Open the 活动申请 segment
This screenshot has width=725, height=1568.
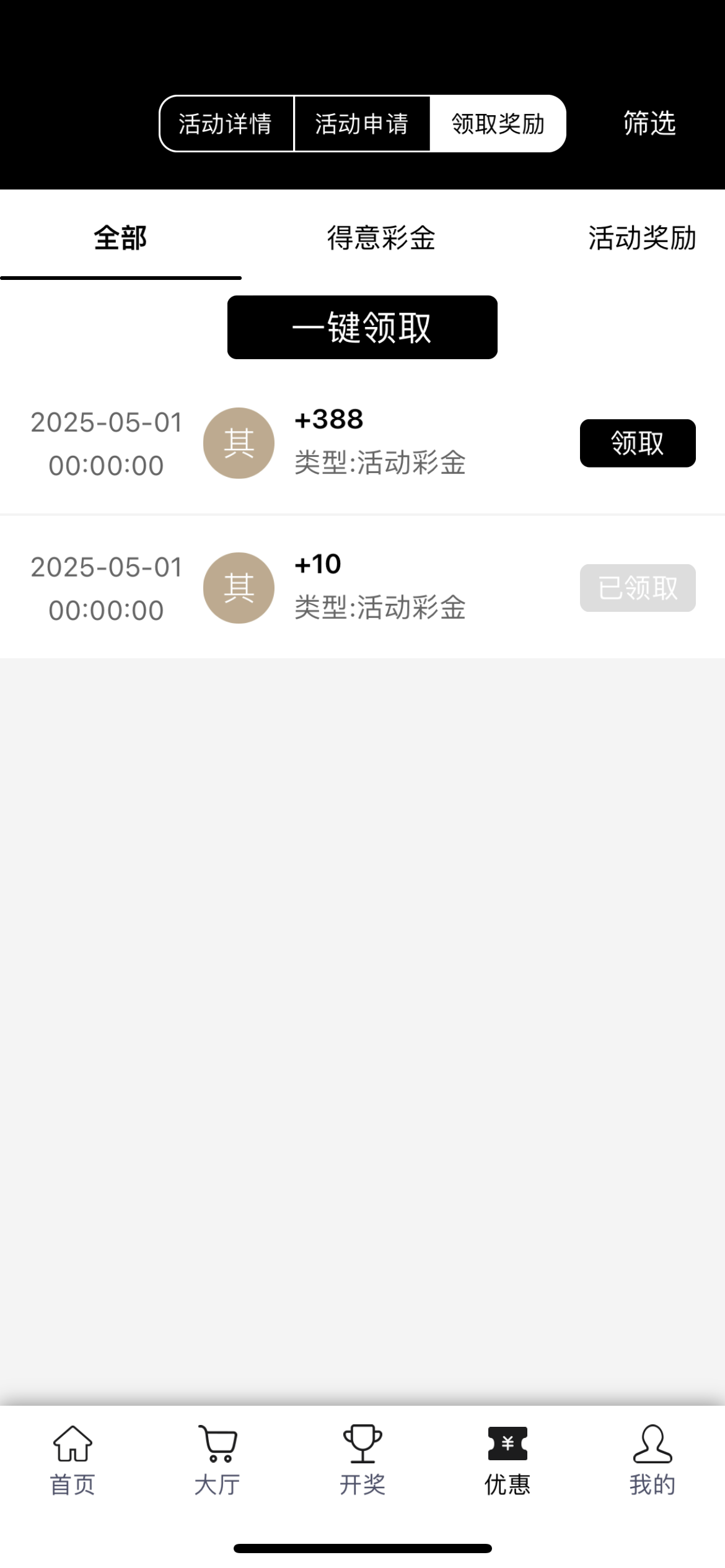(362, 124)
